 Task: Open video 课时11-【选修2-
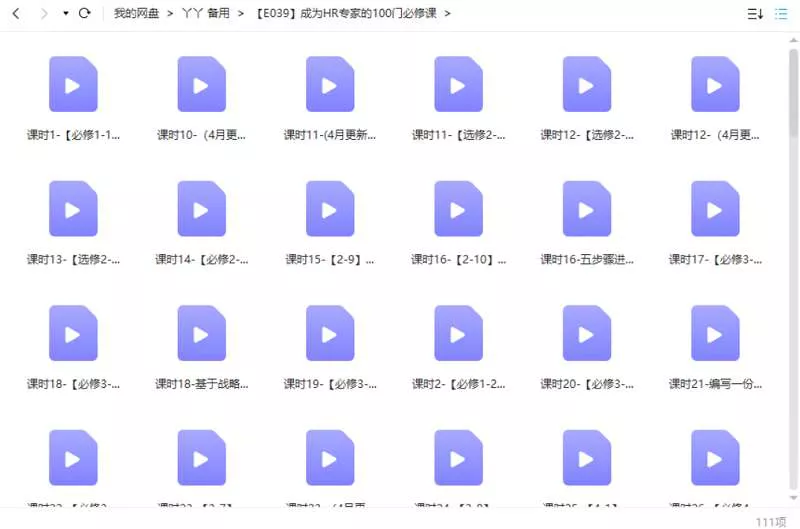tap(458, 85)
